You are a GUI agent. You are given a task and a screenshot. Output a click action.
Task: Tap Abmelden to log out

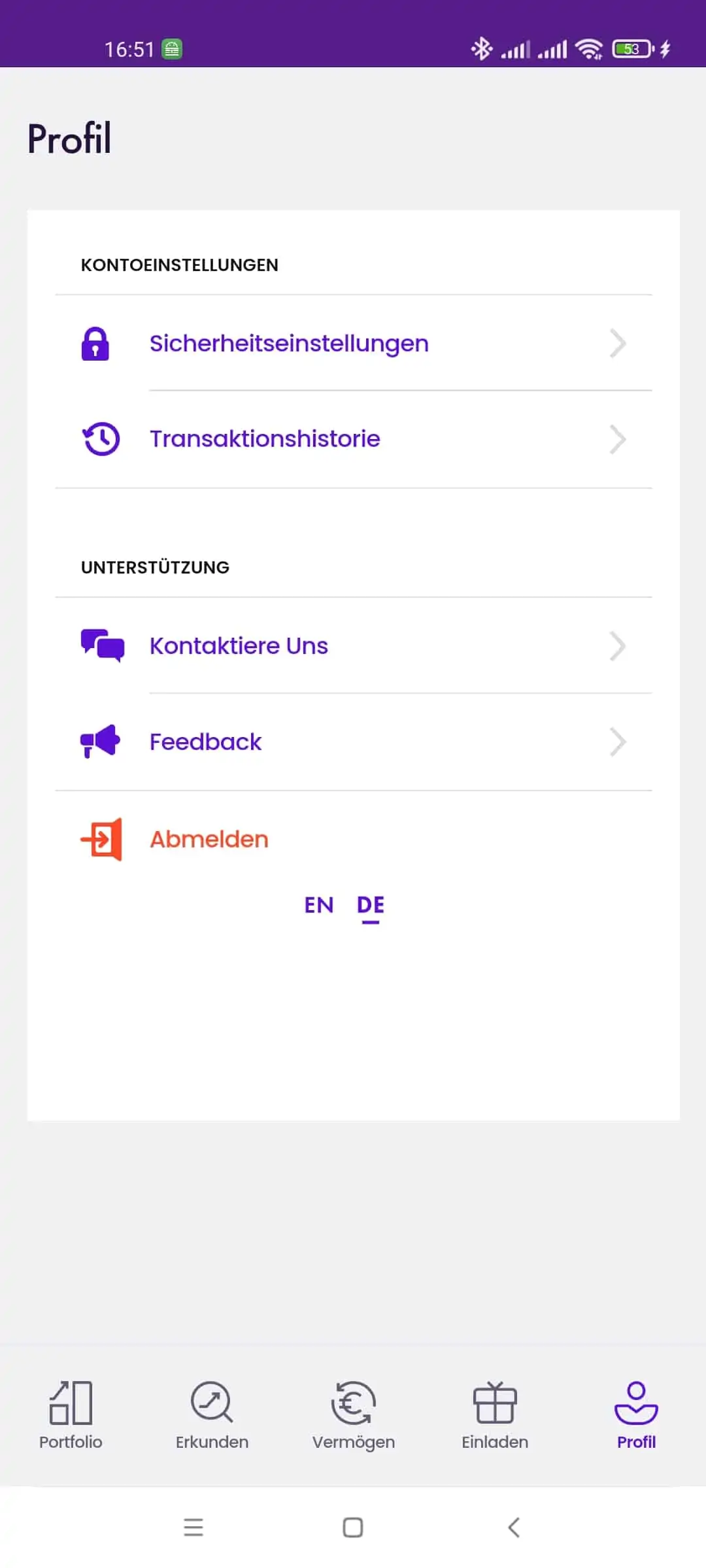point(354,839)
